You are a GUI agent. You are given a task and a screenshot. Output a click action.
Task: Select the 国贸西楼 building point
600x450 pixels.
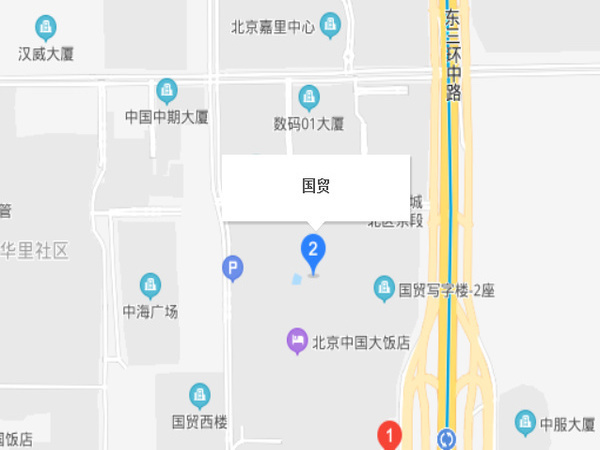pos(200,395)
